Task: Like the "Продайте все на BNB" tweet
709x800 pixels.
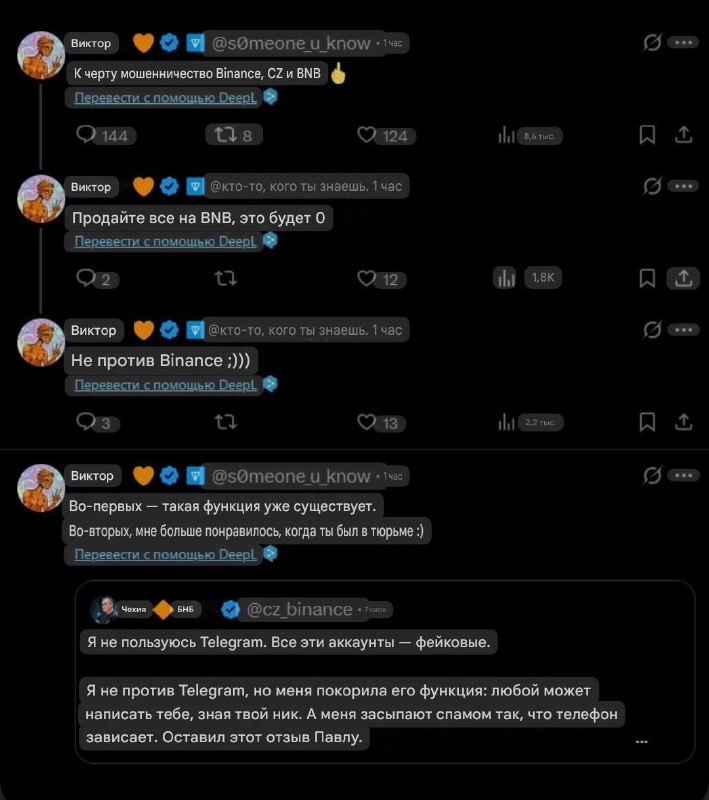Action: (366, 279)
